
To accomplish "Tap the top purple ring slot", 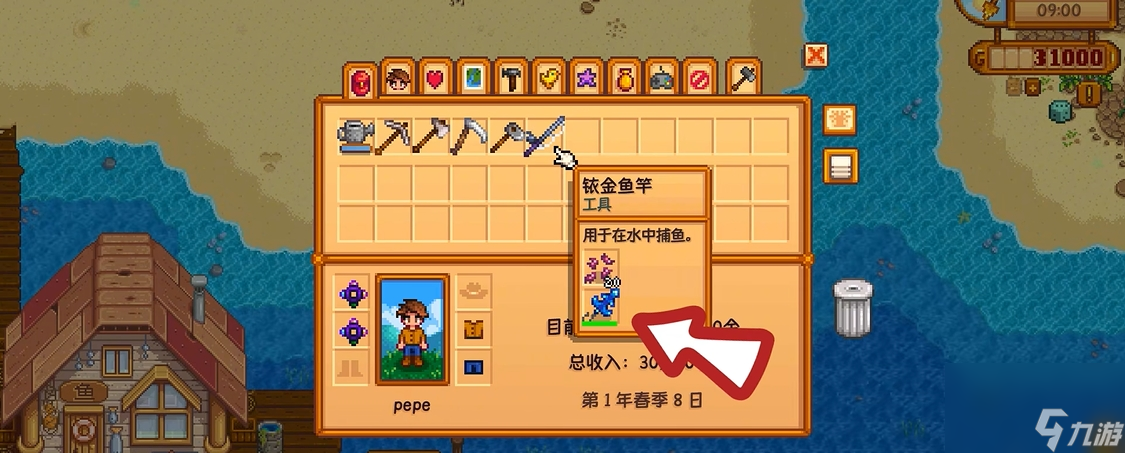I will click(x=354, y=293).
